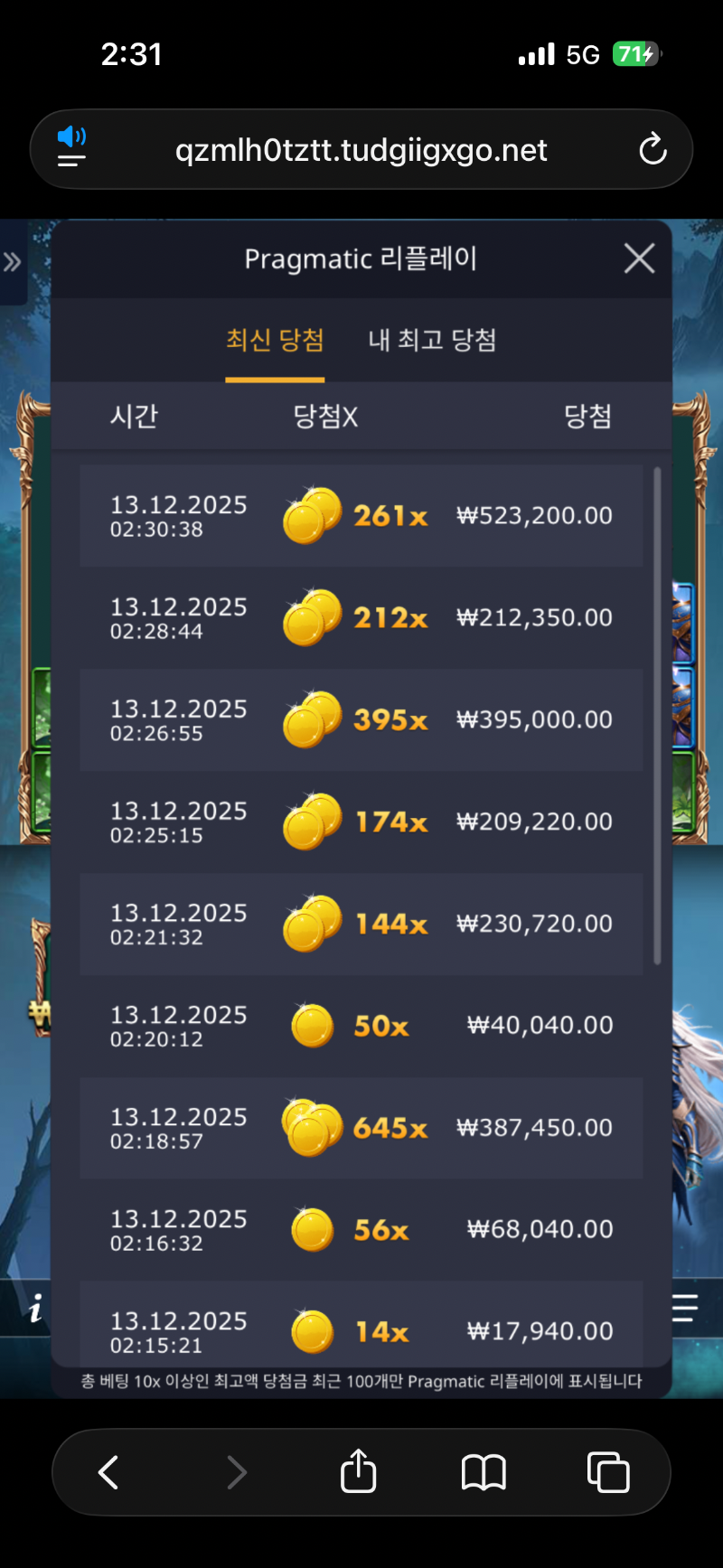View the 14x replay at 02:15:21
This screenshot has width=723, height=1568.
361,1330
